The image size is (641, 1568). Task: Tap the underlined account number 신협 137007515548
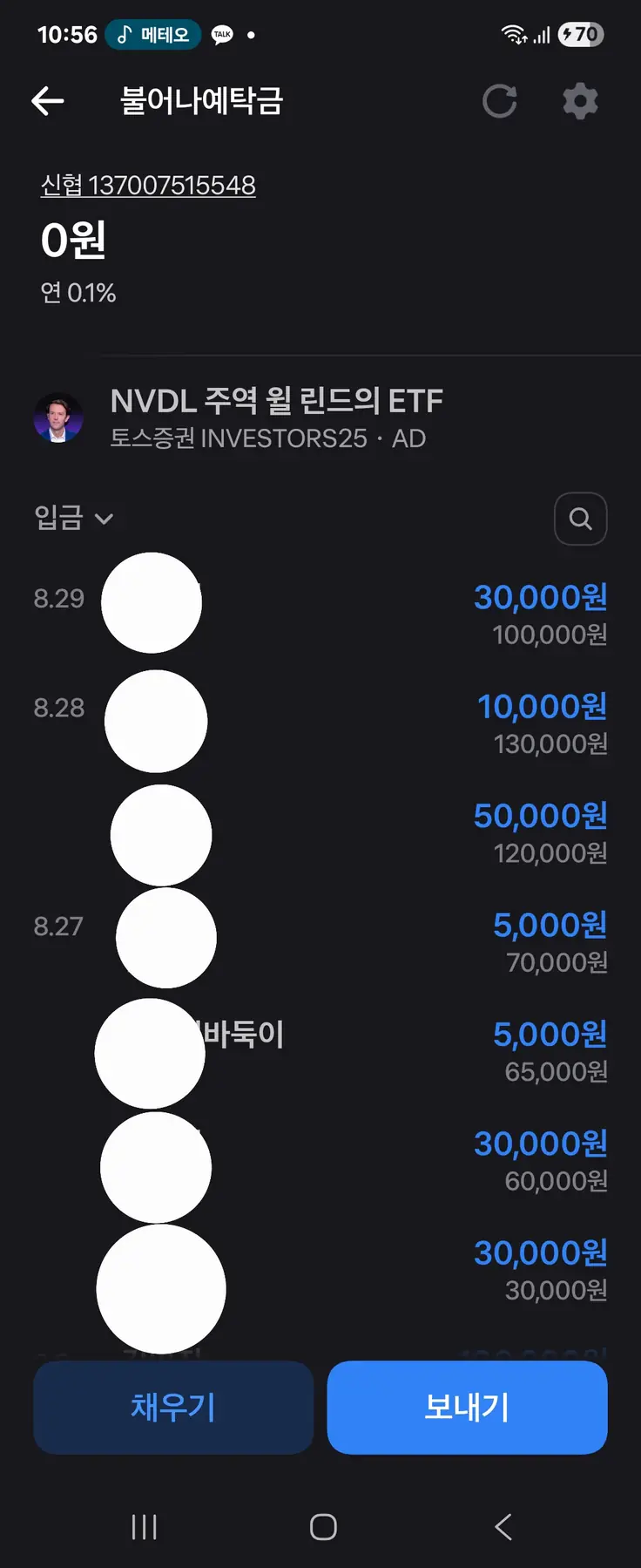(x=148, y=185)
